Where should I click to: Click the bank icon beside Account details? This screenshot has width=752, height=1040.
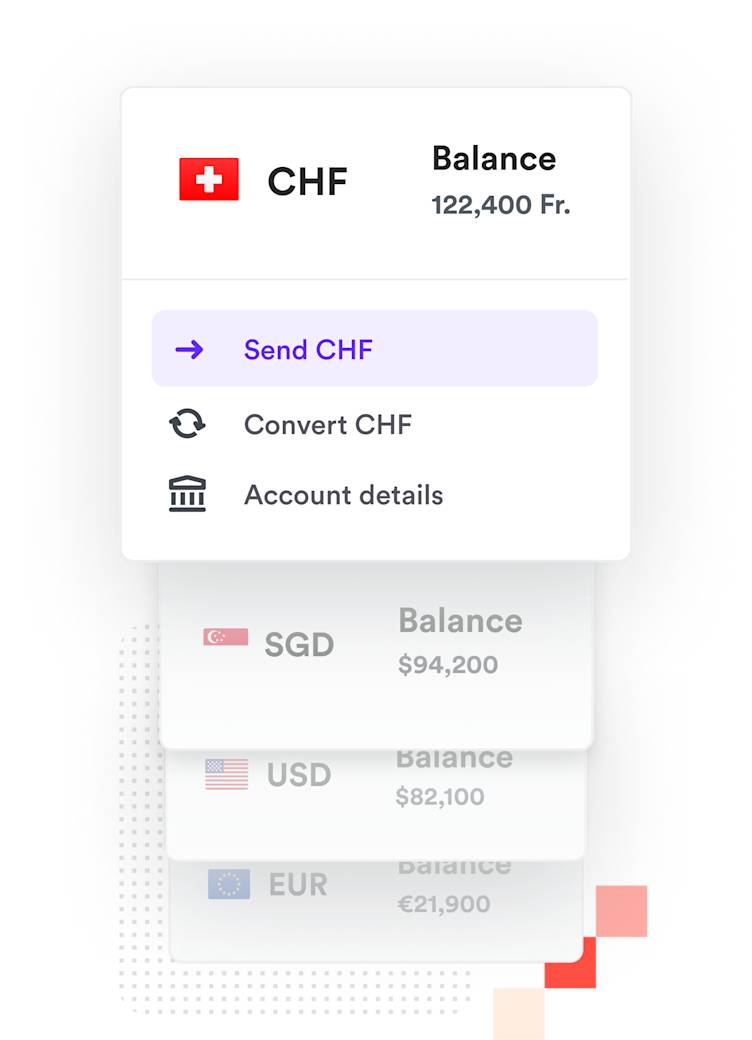pyautogui.click(x=188, y=493)
